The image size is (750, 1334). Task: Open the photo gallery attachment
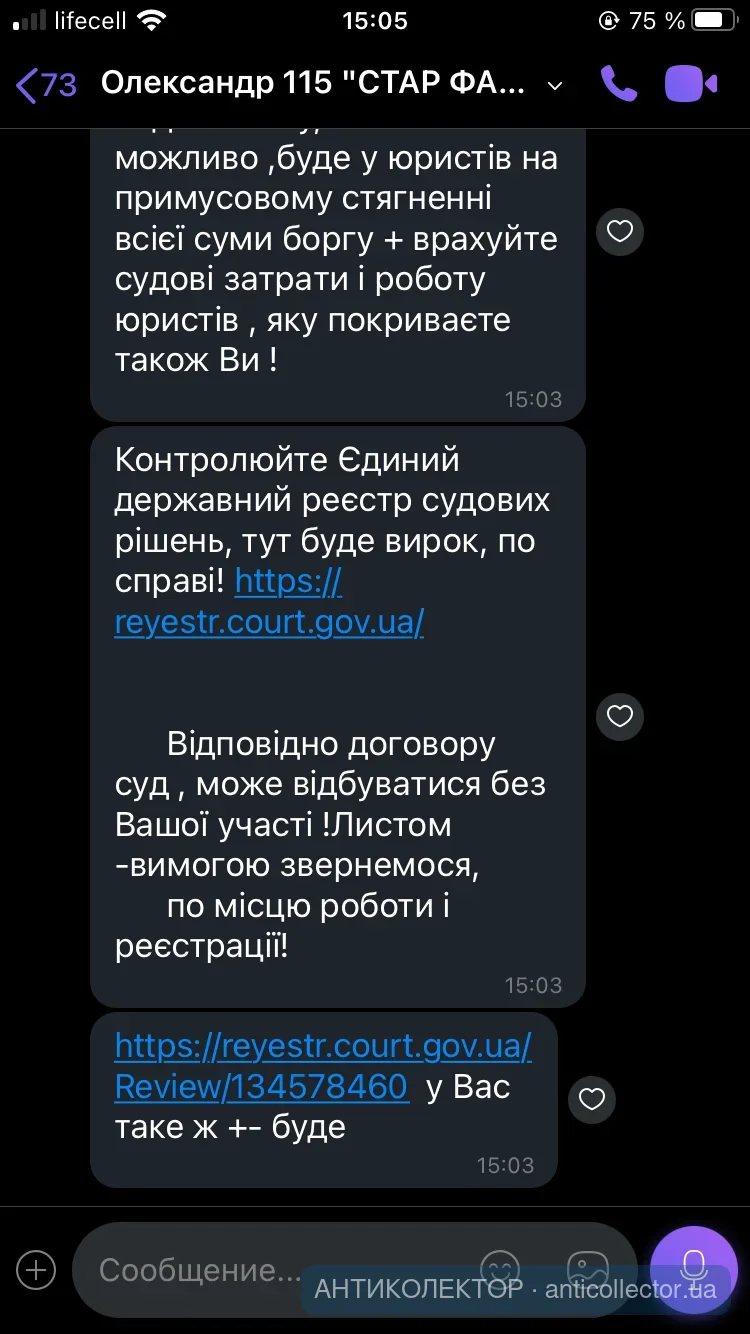tap(588, 1269)
